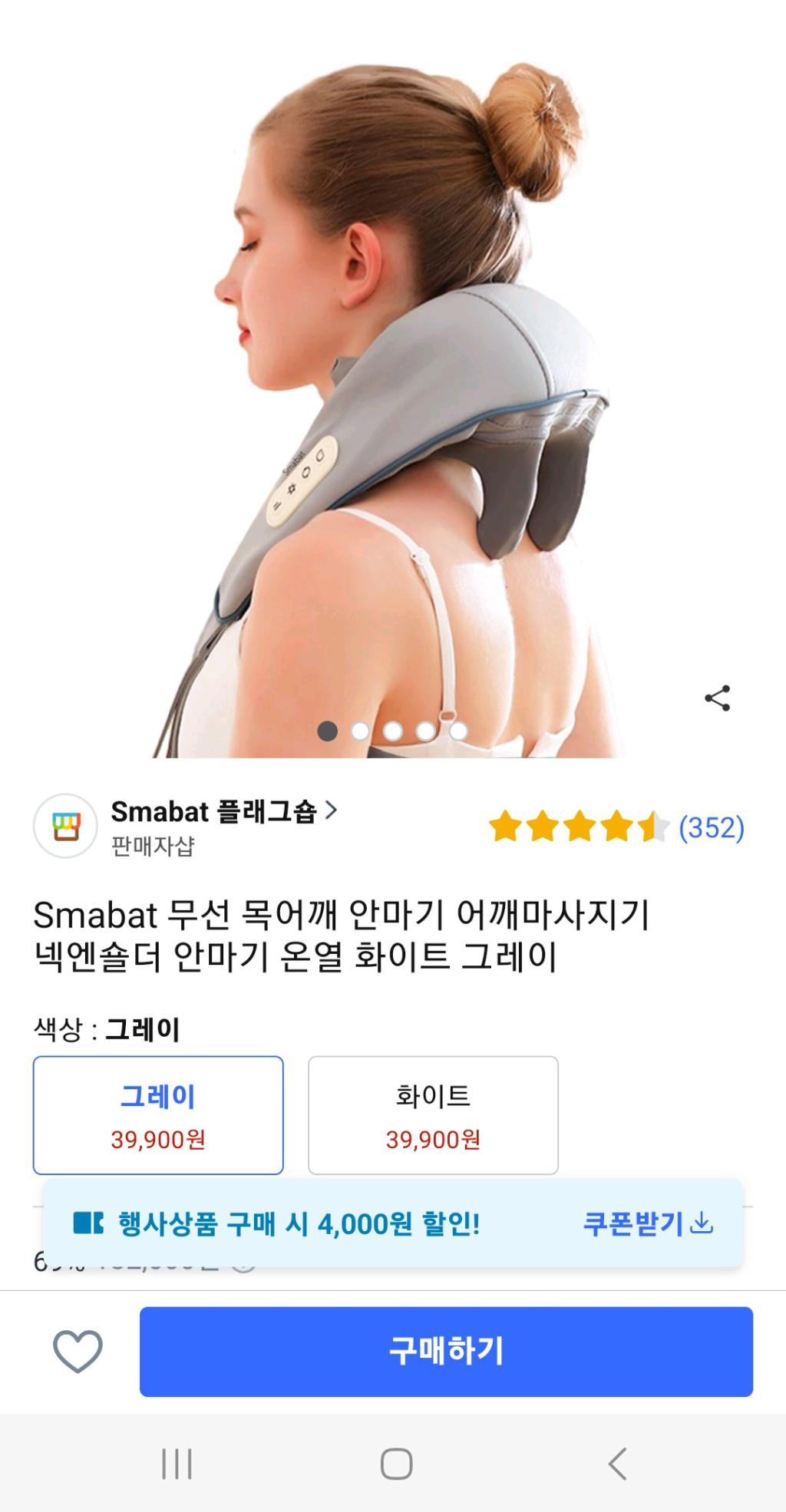The width and height of the screenshot is (786, 1512).
Task: Go to the phone home screen
Action: [x=396, y=1464]
